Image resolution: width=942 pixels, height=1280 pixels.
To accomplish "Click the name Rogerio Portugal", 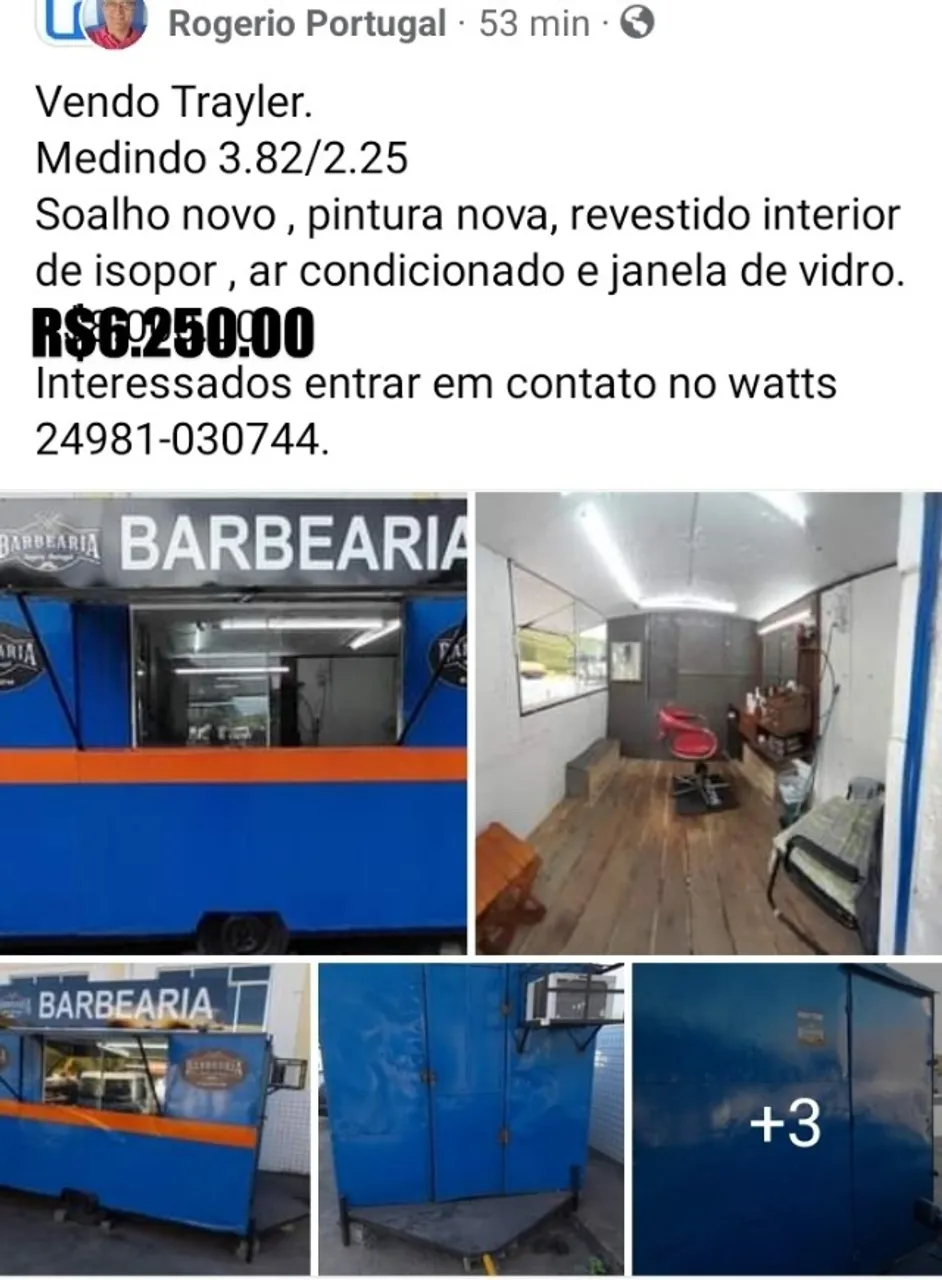I will [308, 22].
